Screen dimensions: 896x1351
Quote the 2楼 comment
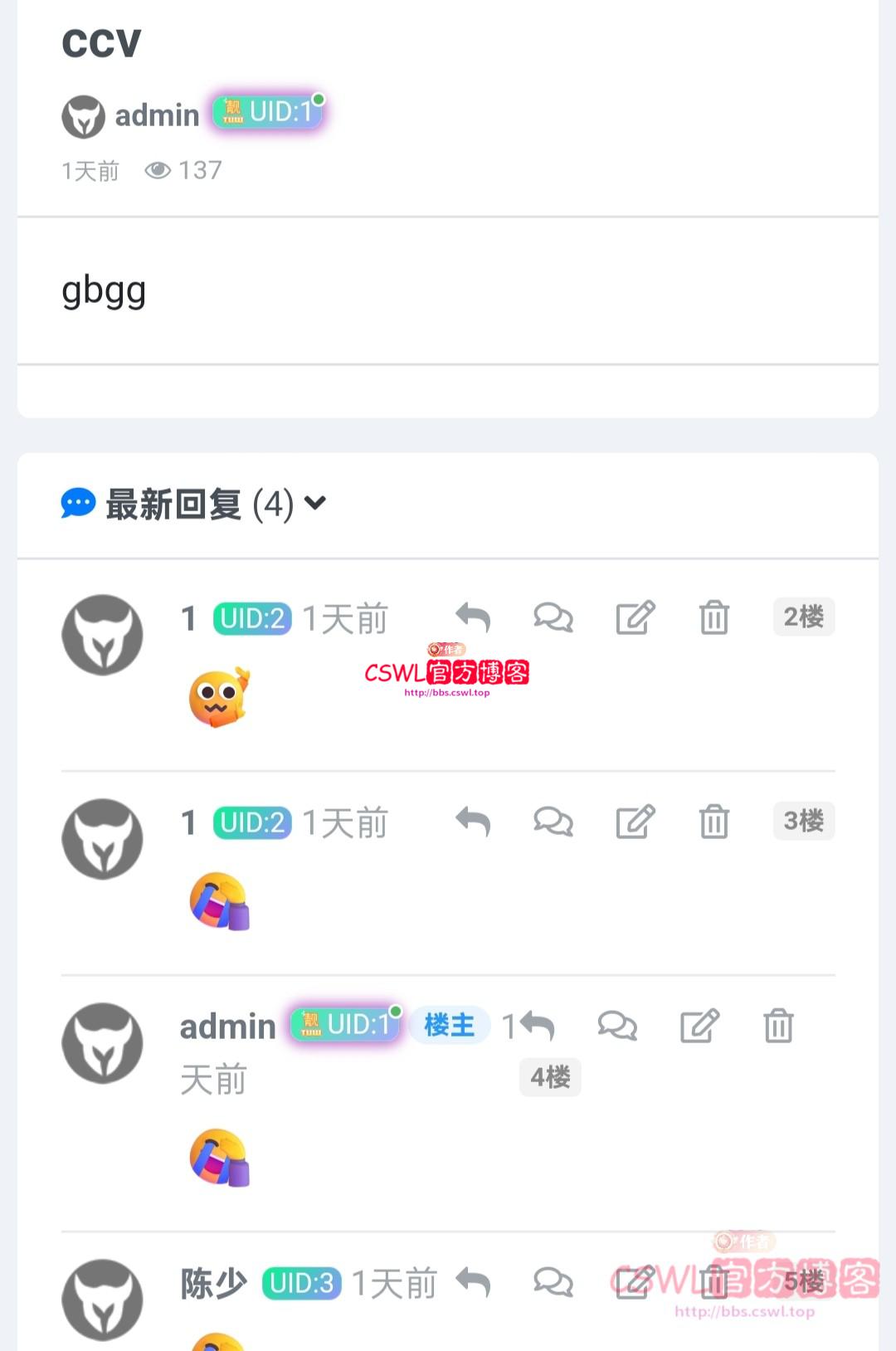tap(553, 617)
